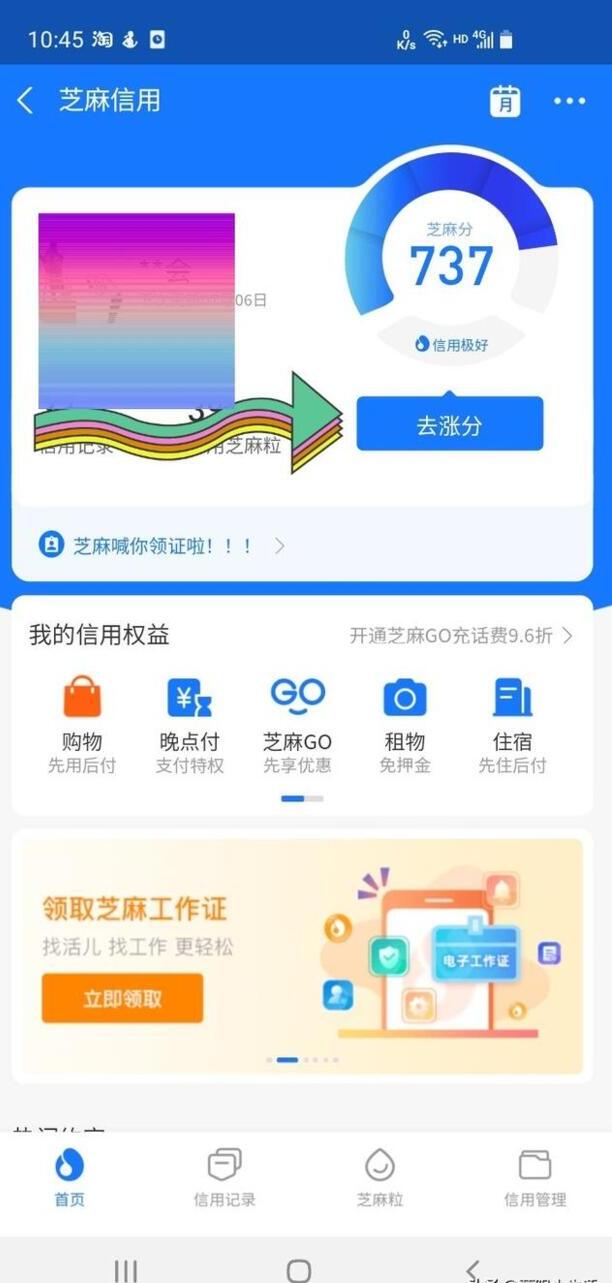This screenshot has width=612, height=1283.
Task: Open system recent apps
Action: [125, 1270]
